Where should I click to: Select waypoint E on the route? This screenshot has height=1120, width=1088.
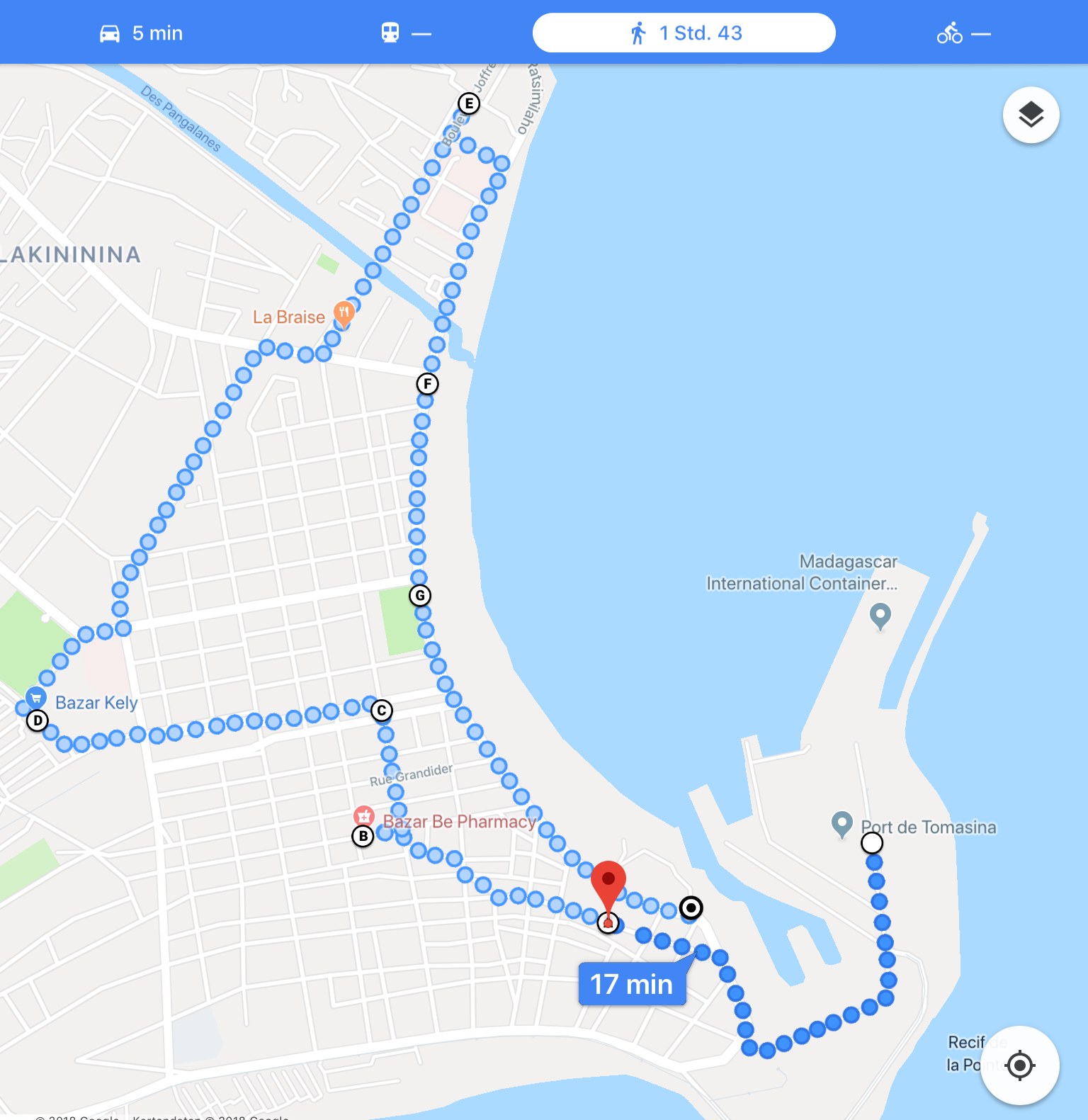pyautogui.click(x=468, y=103)
